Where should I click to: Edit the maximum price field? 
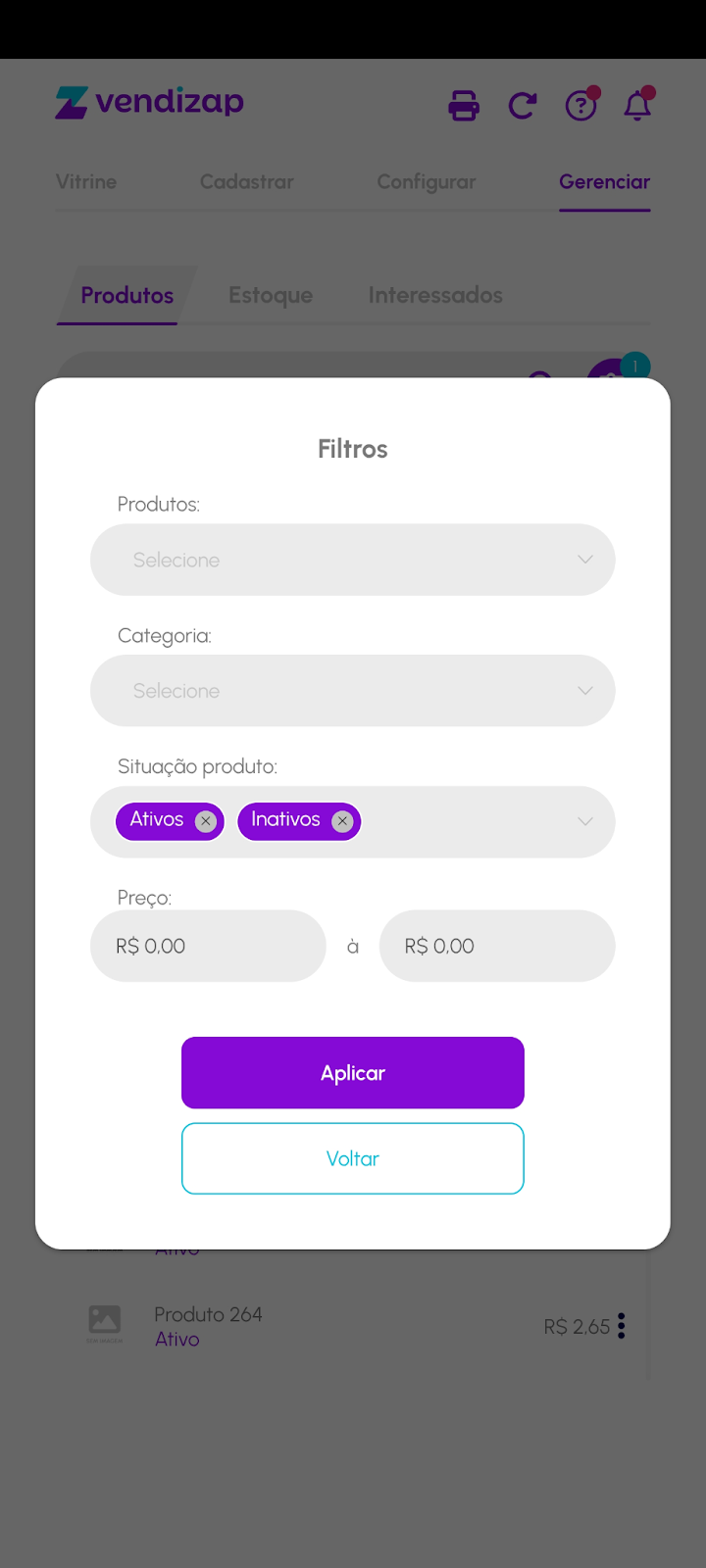click(x=497, y=946)
